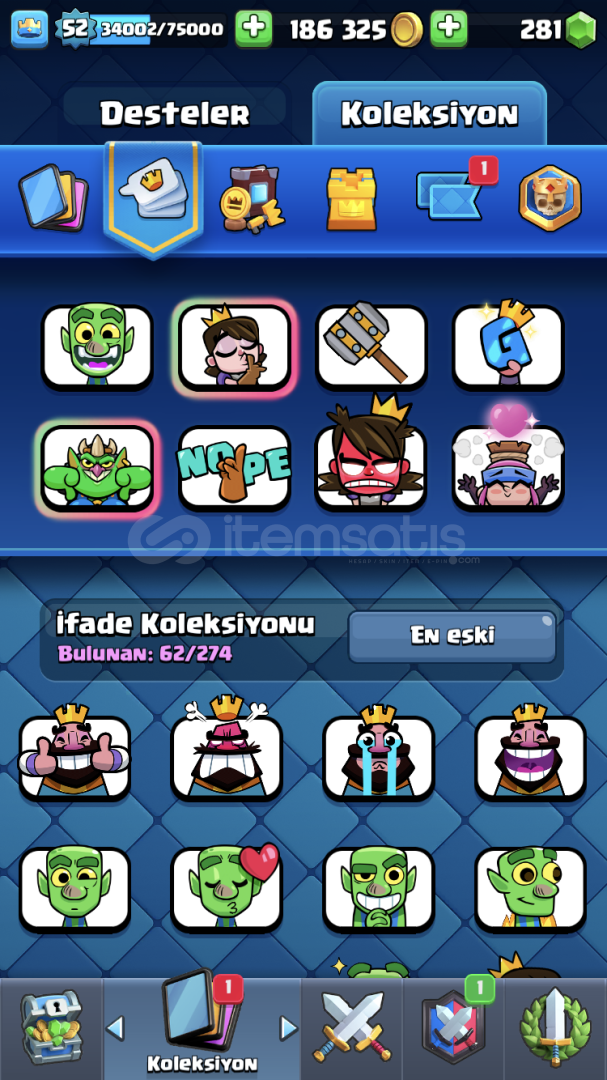Switch to the Desteler tab
This screenshot has height=1080, width=607.
pyautogui.click(x=174, y=113)
